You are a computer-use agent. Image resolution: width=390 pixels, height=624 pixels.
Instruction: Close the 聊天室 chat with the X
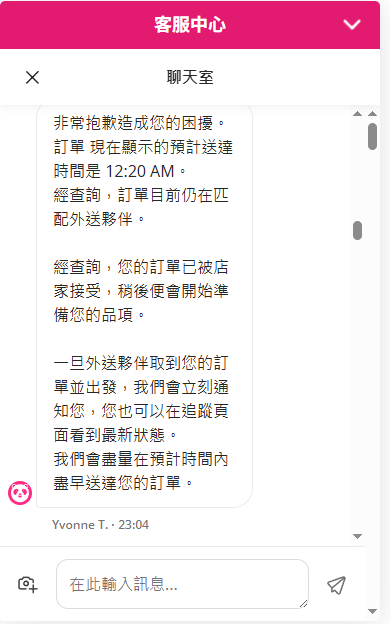32,77
